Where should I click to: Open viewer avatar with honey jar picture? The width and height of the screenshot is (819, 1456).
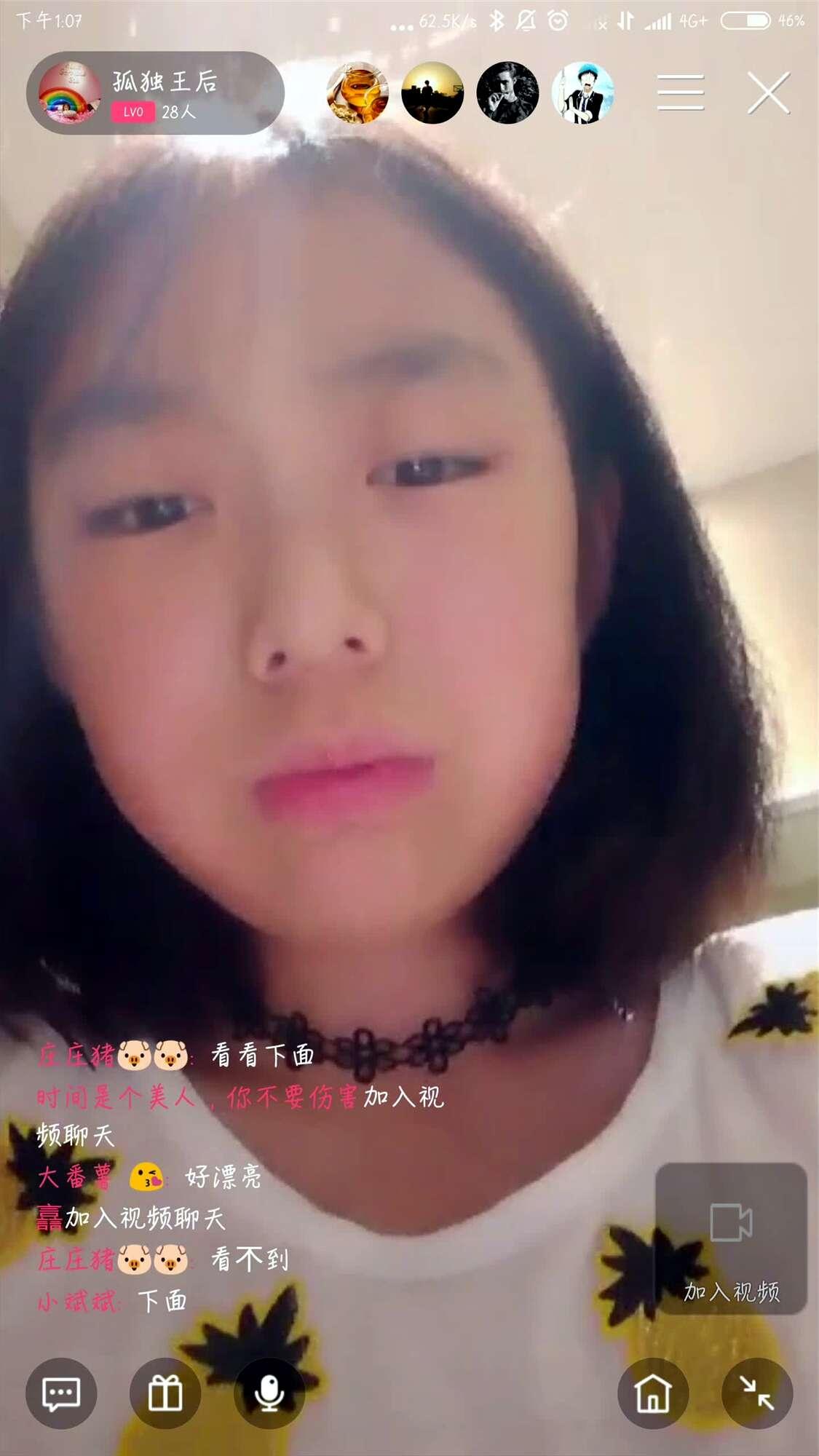[x=357, y=93]
